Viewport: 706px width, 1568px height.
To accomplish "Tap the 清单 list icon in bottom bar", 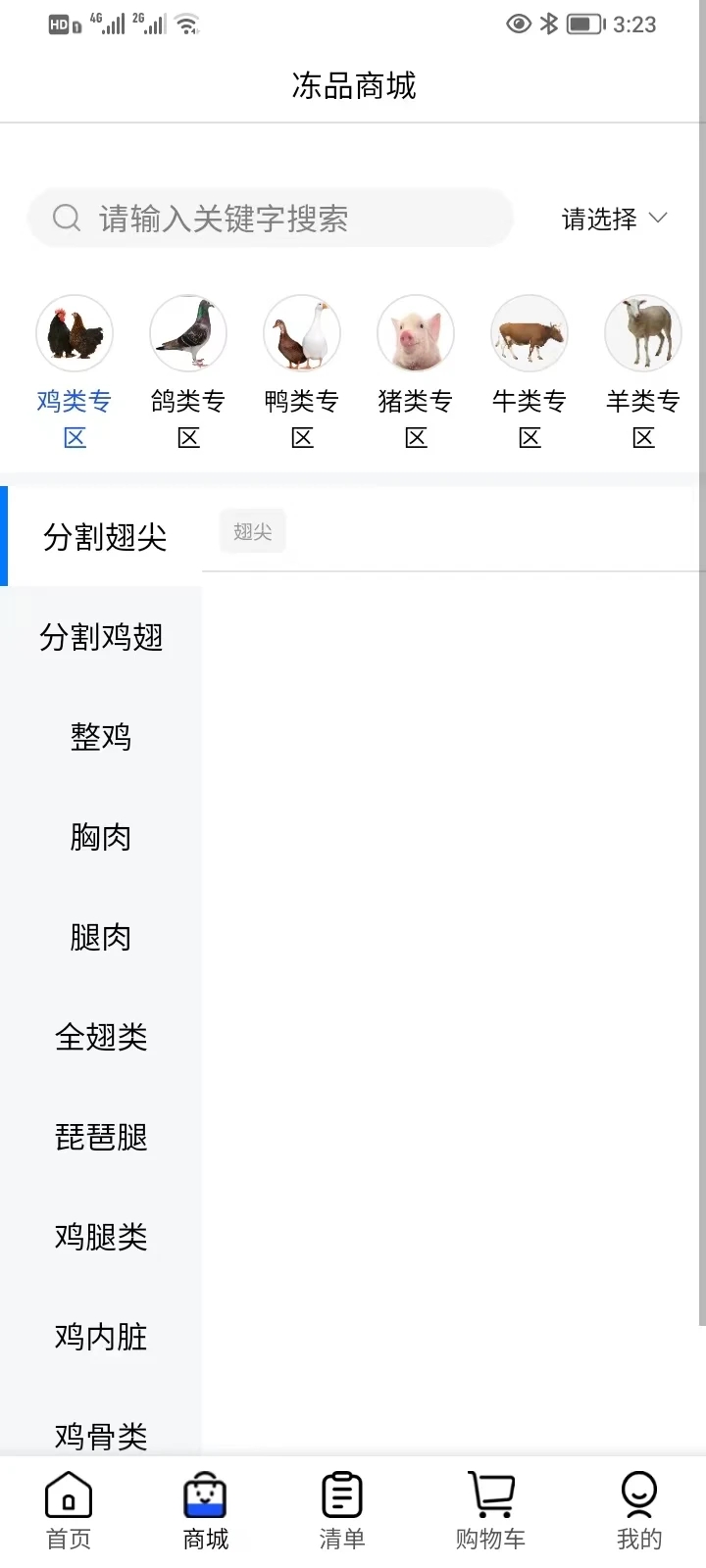I will [340, 1509].
